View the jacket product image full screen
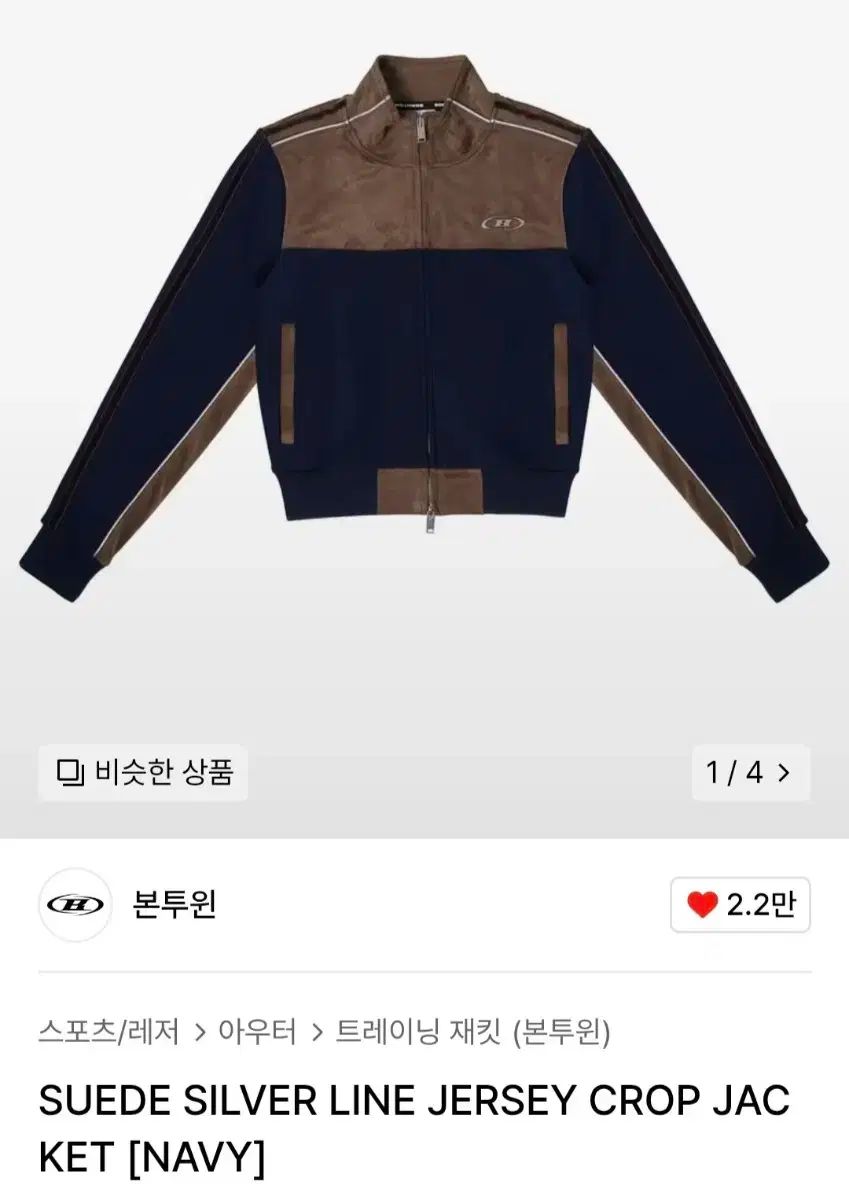849x1200 pixels. point(424,350)
